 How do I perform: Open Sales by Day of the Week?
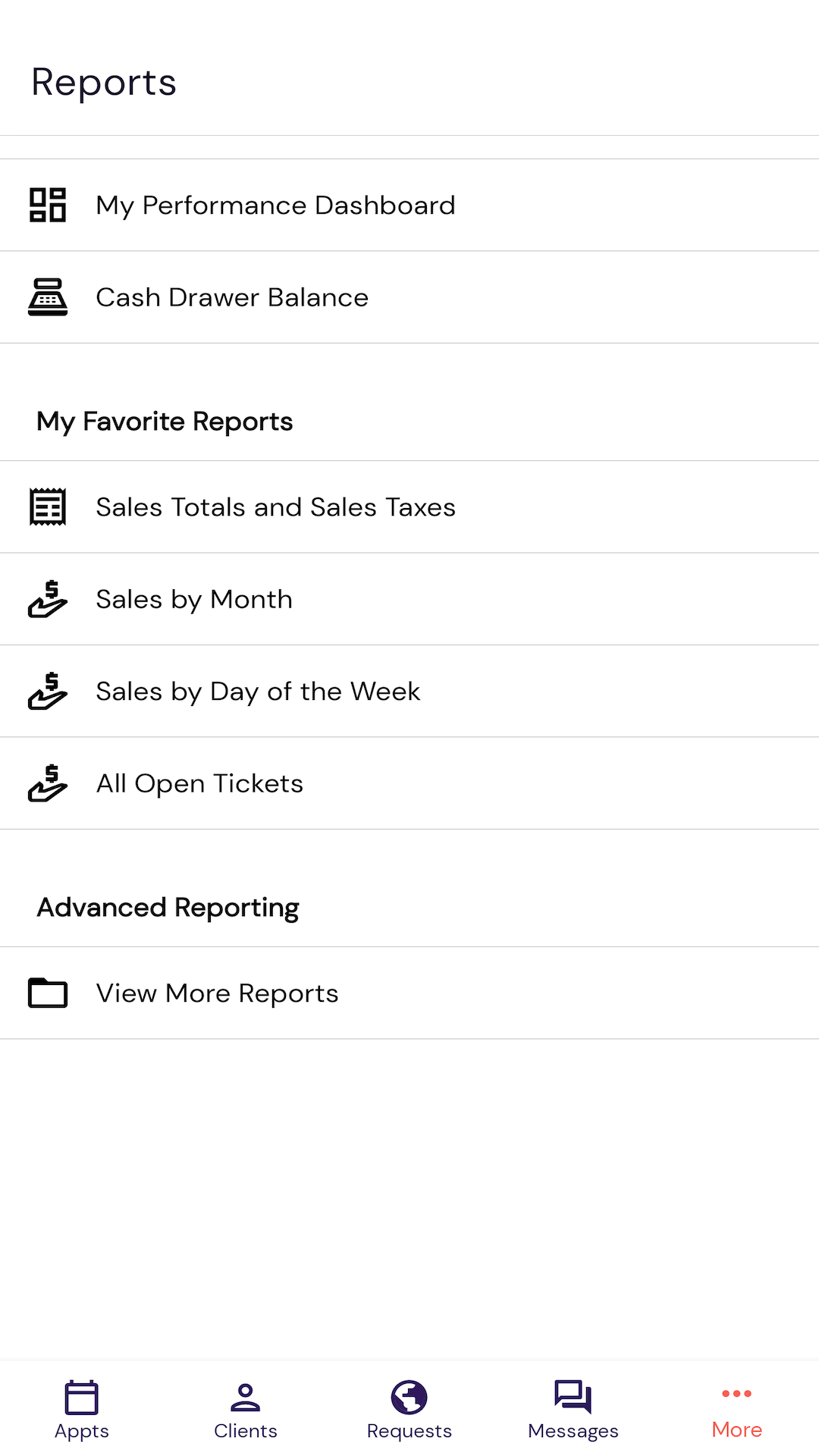pos(258,691)
